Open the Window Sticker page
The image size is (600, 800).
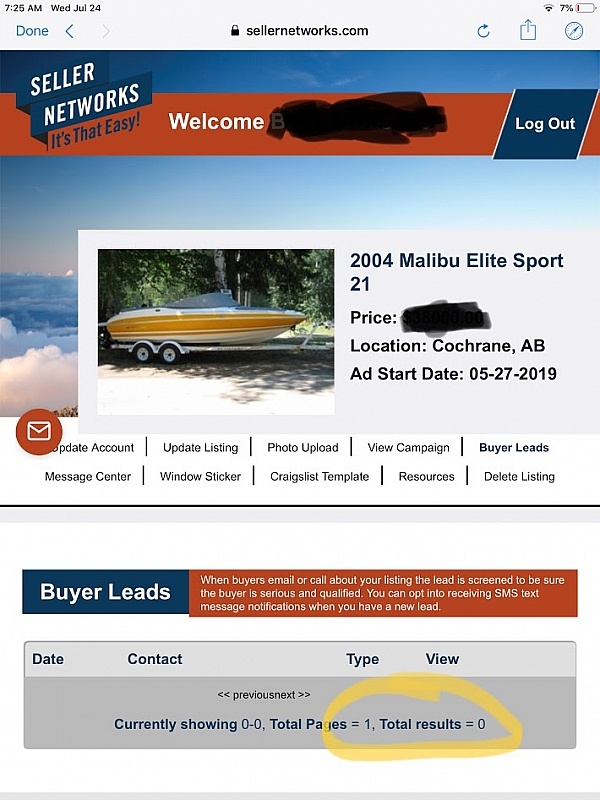pyautogui.click(x=200, y=477)
